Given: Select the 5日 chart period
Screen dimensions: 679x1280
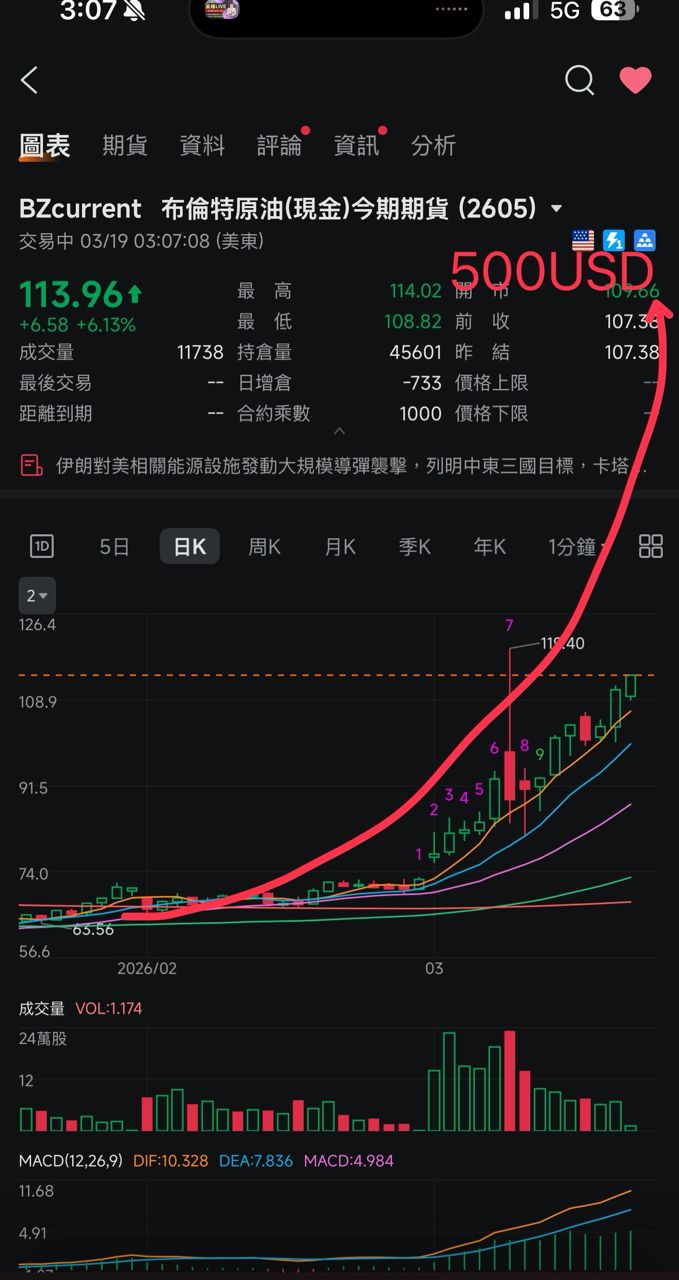Looking at the screenshot, I should (x=114, y=546).
